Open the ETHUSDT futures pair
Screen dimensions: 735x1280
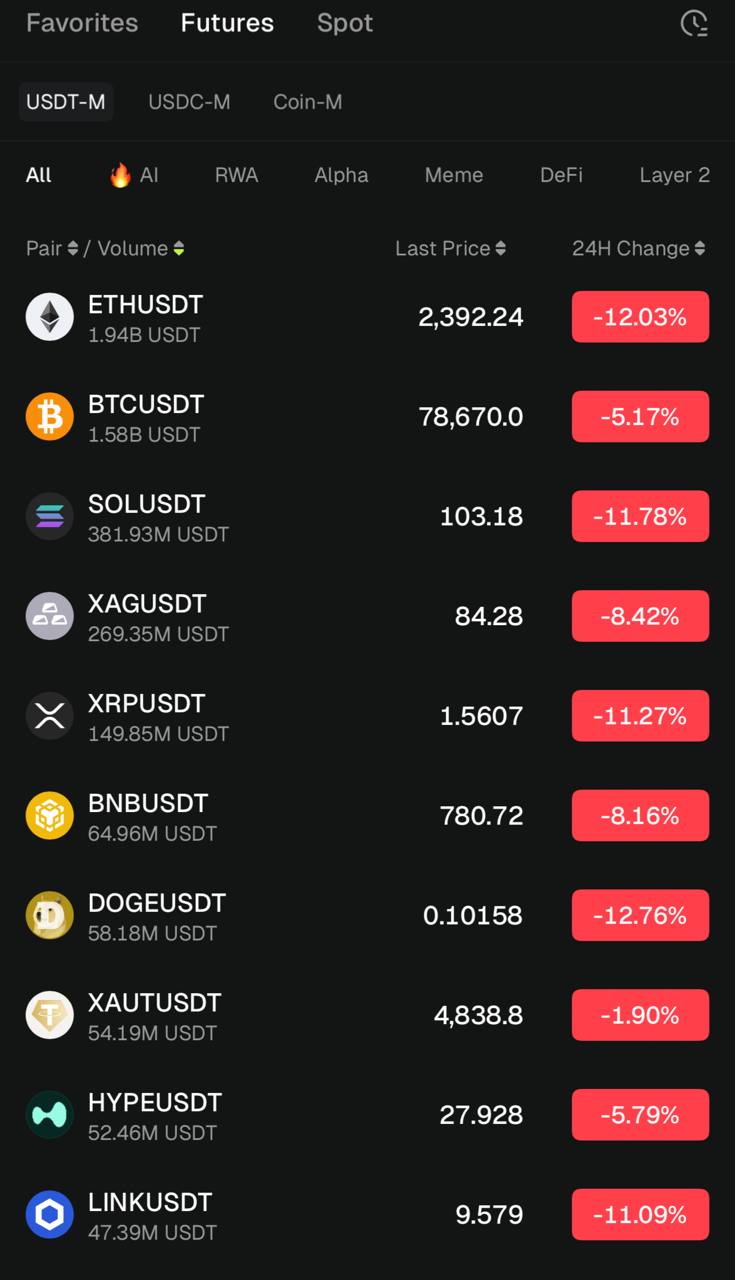[145, 316]
